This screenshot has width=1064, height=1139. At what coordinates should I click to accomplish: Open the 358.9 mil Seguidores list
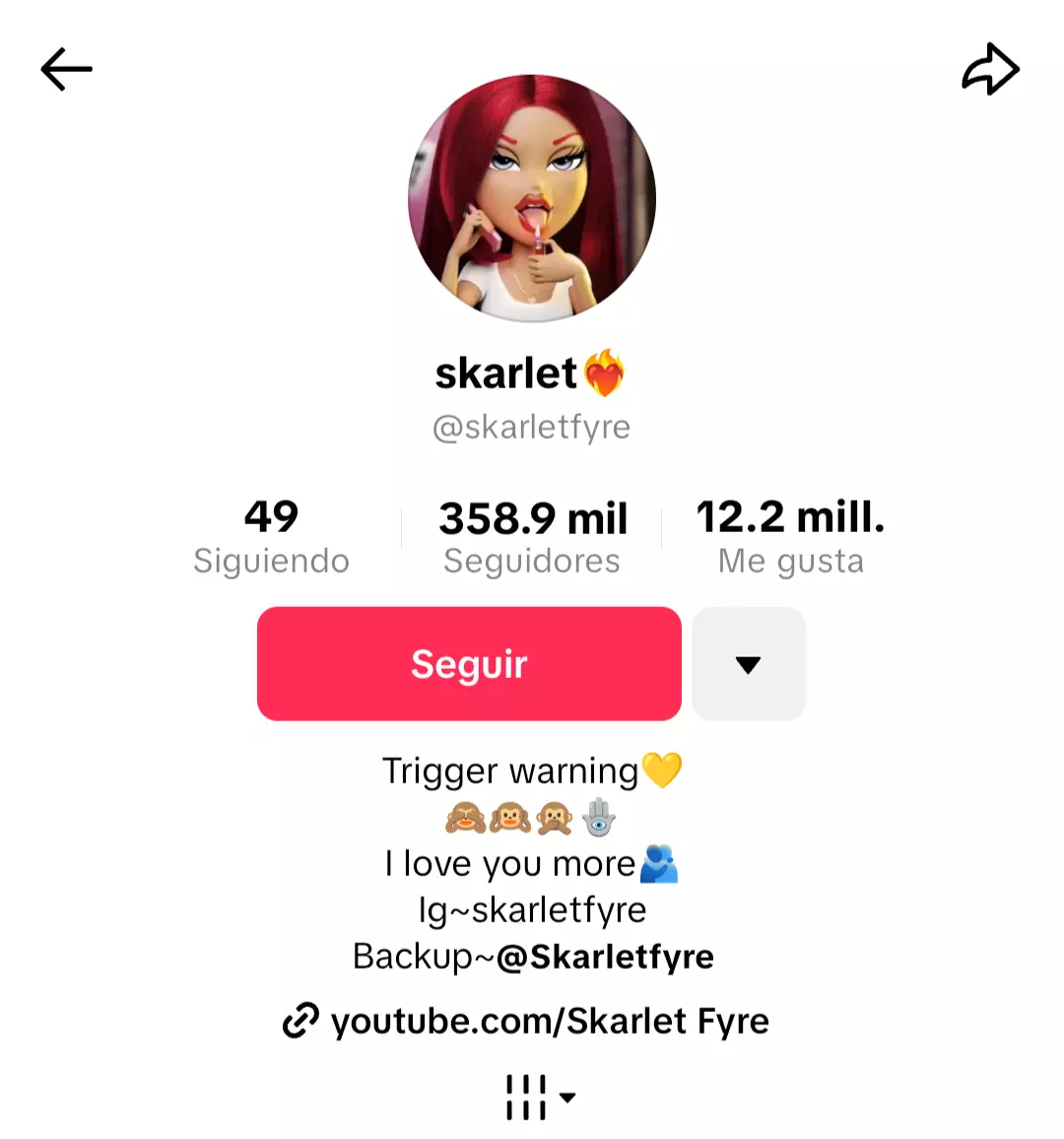[532, 538]
